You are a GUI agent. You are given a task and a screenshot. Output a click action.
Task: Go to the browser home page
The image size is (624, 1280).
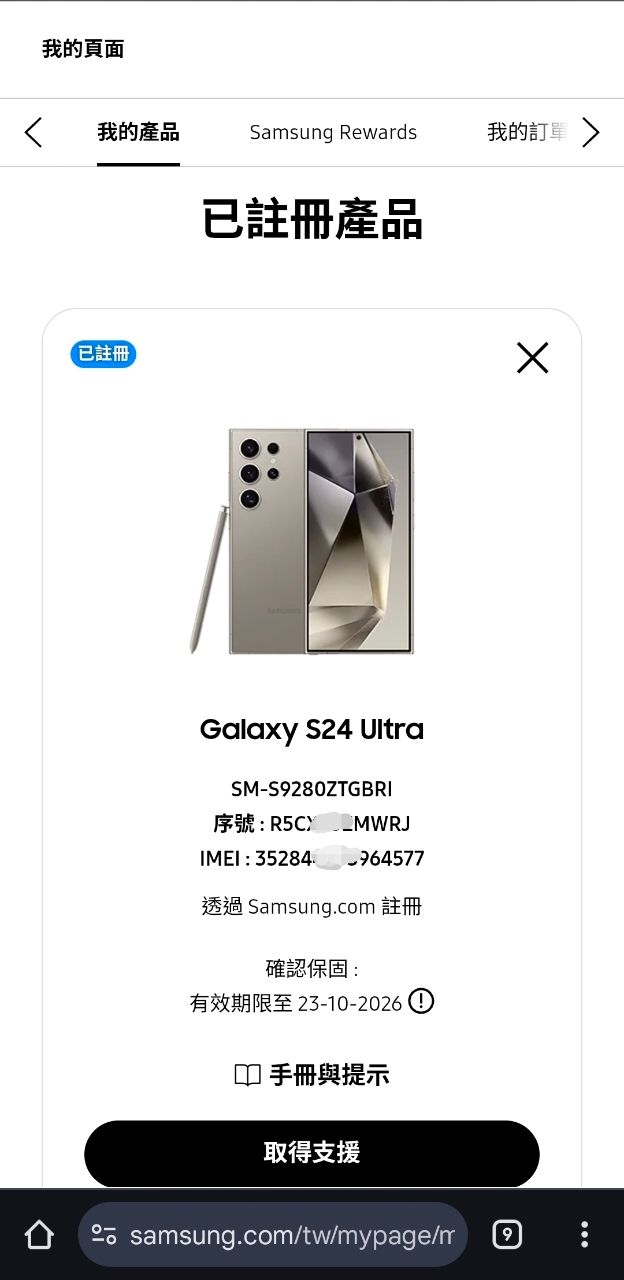pyautogui.click(x=39, y=1235)
